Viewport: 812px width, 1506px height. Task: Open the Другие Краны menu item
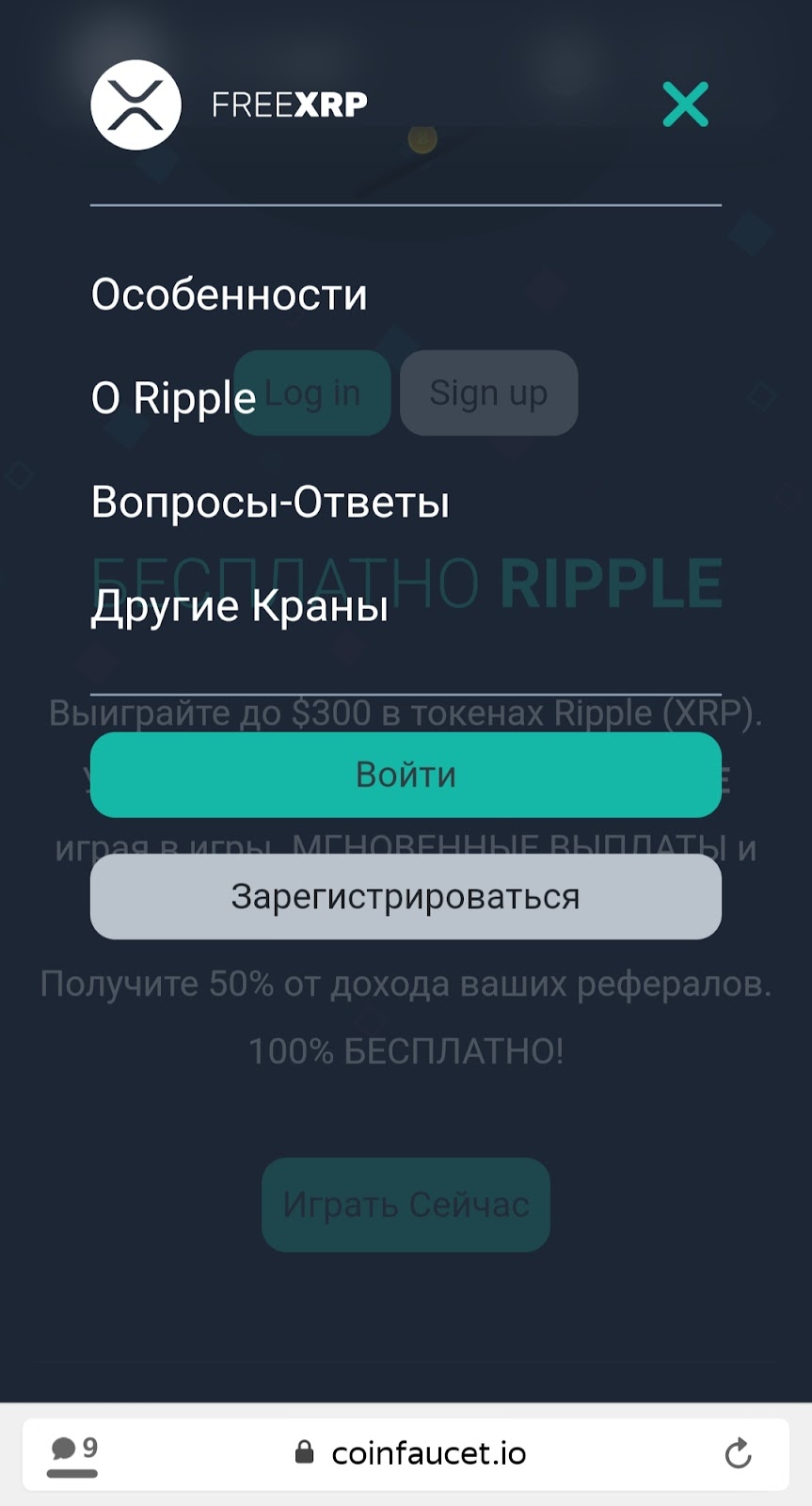[240, 606]
